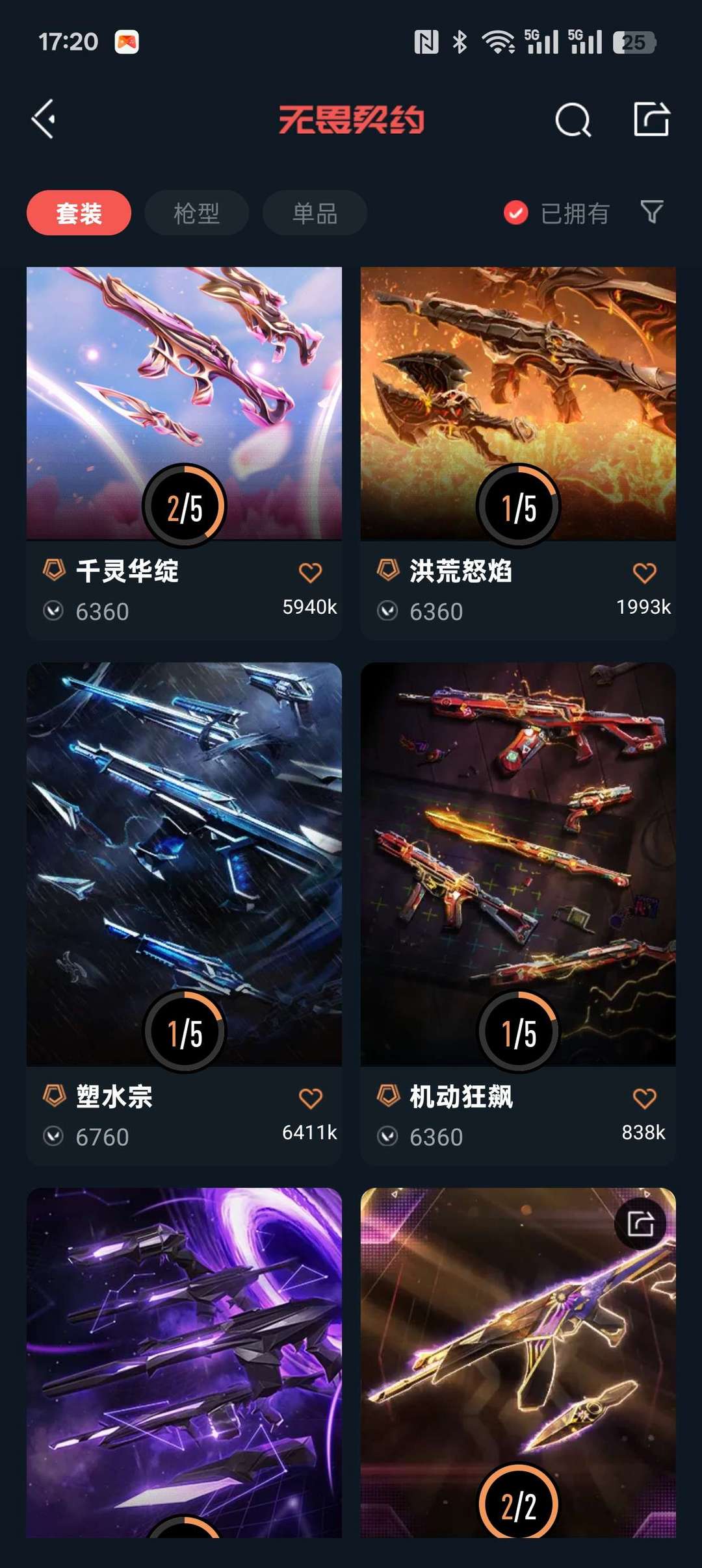Select the 套装 tab
This screenshot has width=702, height=1568.
pos(79,213)
